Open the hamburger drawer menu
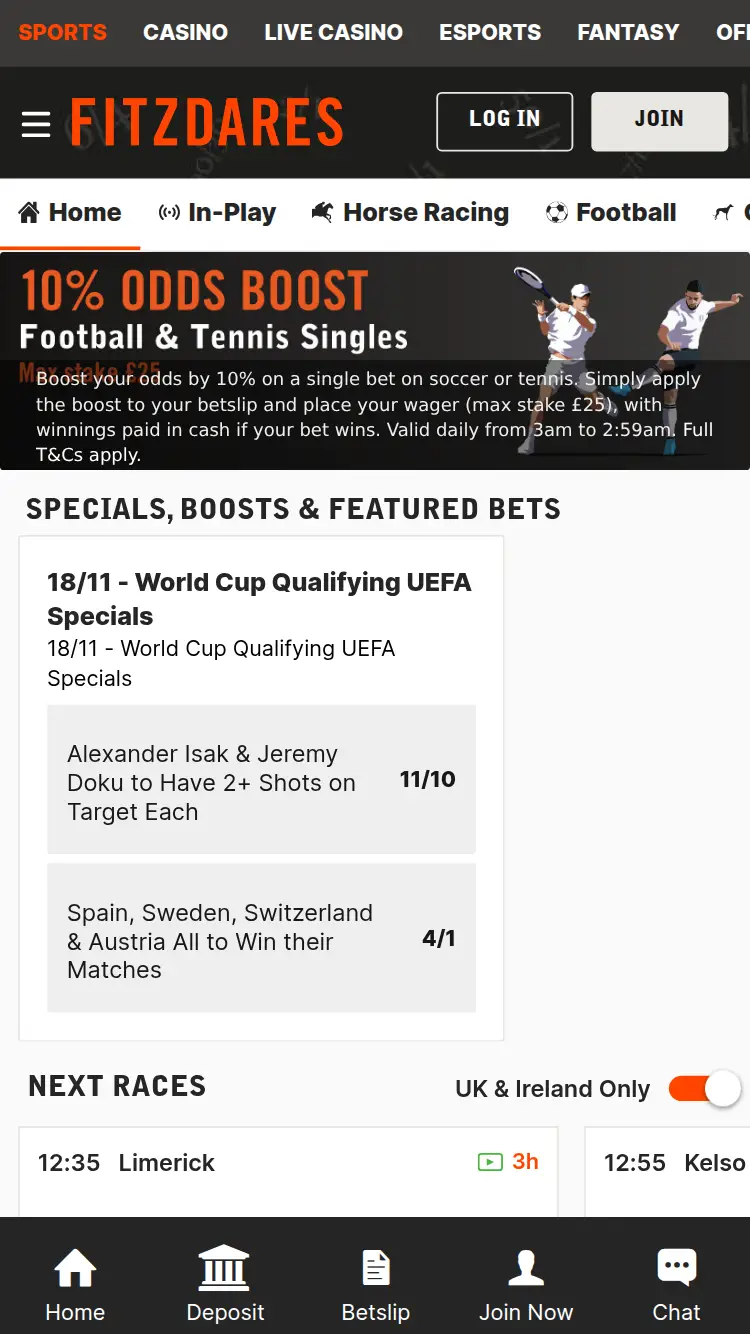750x1334 pixels. click(36, 124)
